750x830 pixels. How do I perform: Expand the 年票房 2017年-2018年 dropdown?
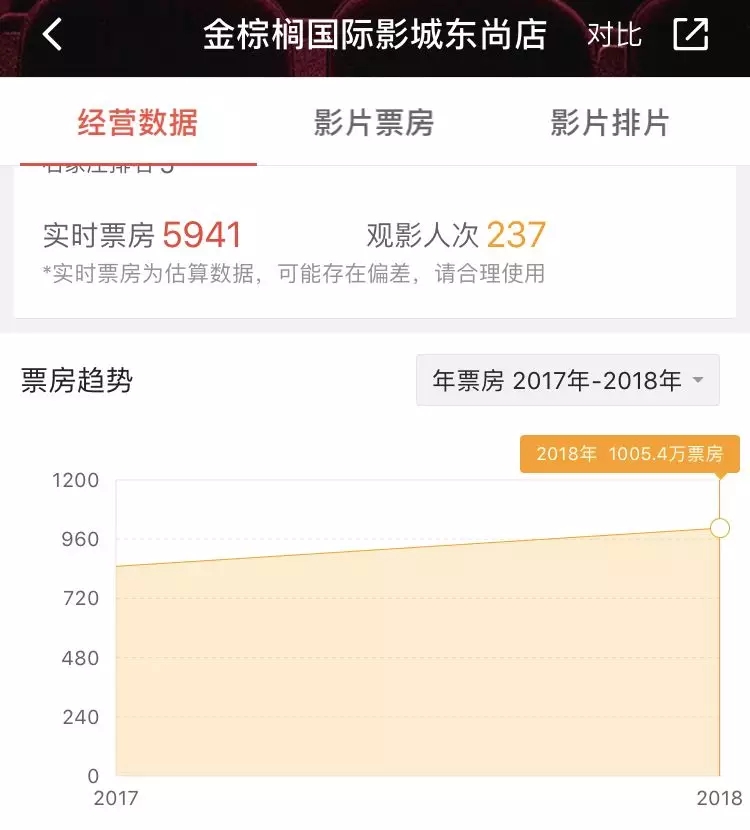pos(567,380)
